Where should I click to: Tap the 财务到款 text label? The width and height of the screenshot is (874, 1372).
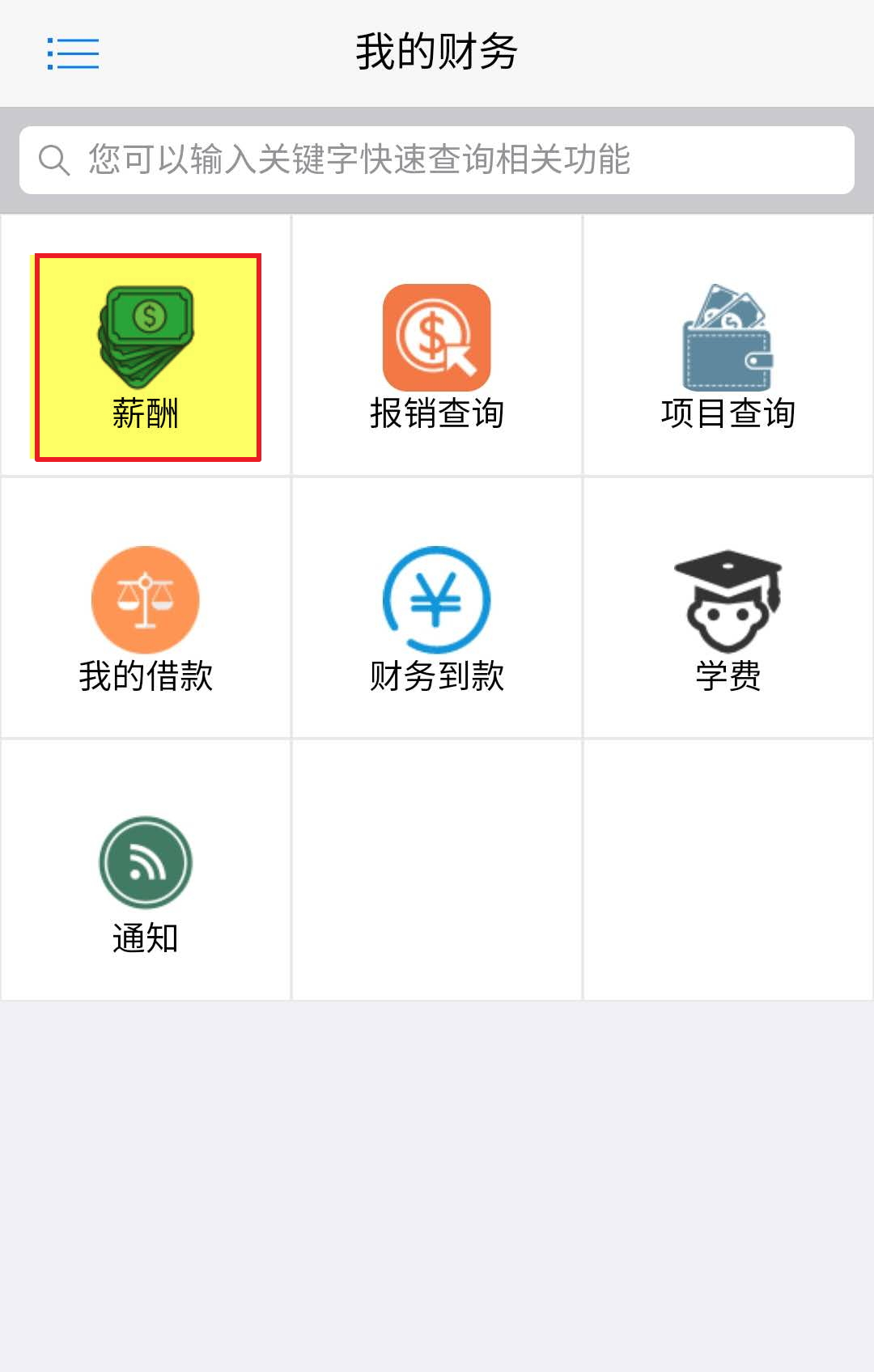[437, 678]
